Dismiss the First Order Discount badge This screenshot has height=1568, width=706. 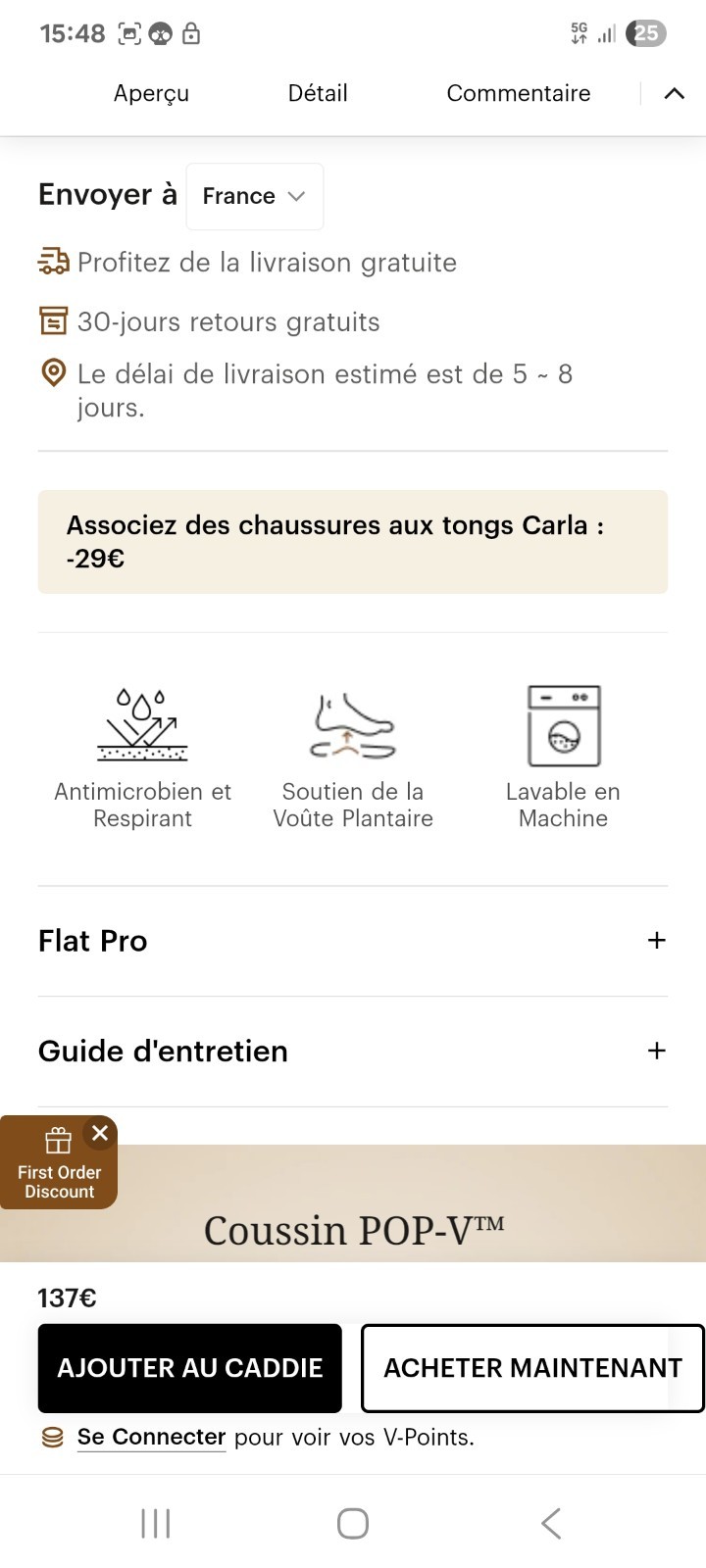[x=100, y=1133]
